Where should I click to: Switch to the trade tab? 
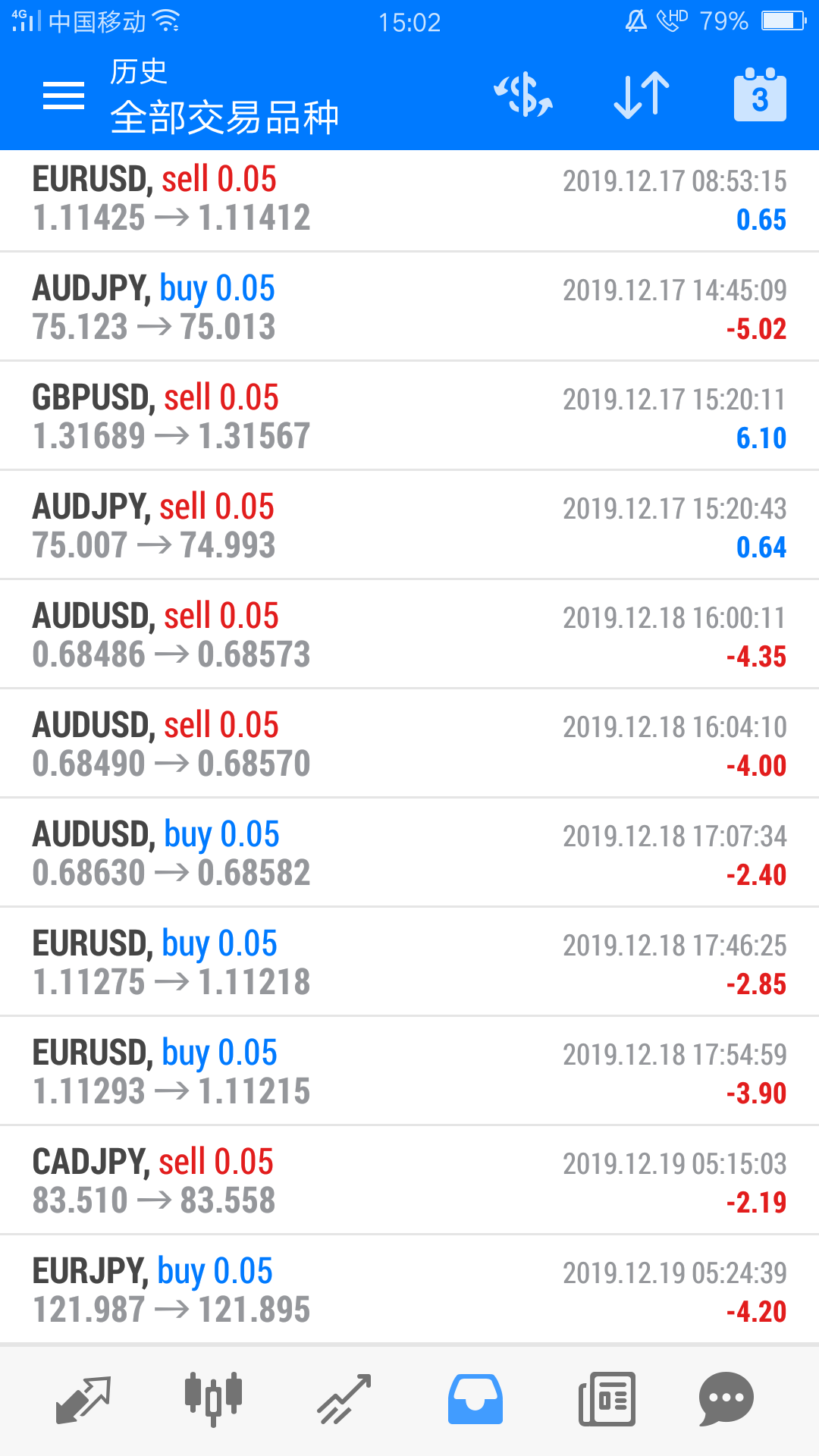tap(344, 1398)
